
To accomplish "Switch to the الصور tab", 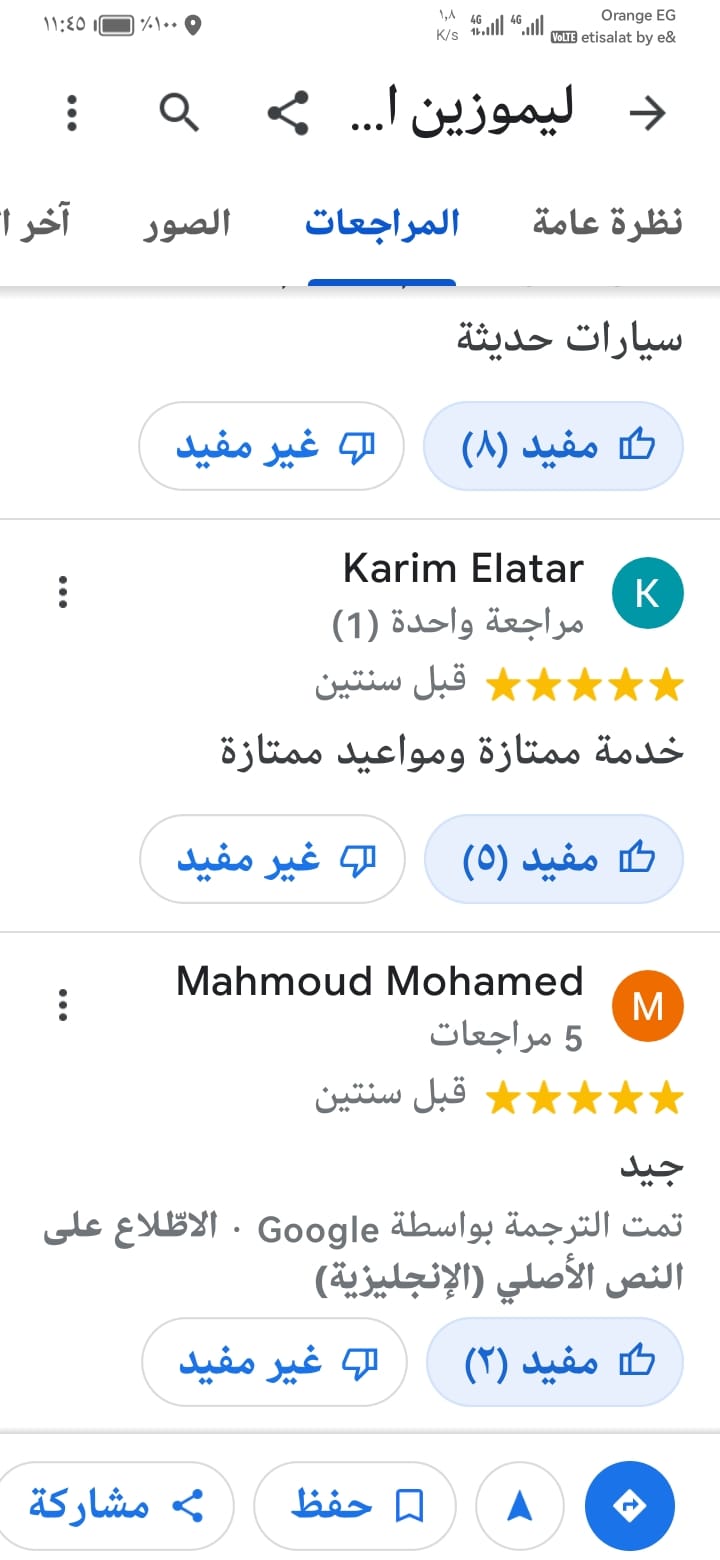I will point(186,223).
